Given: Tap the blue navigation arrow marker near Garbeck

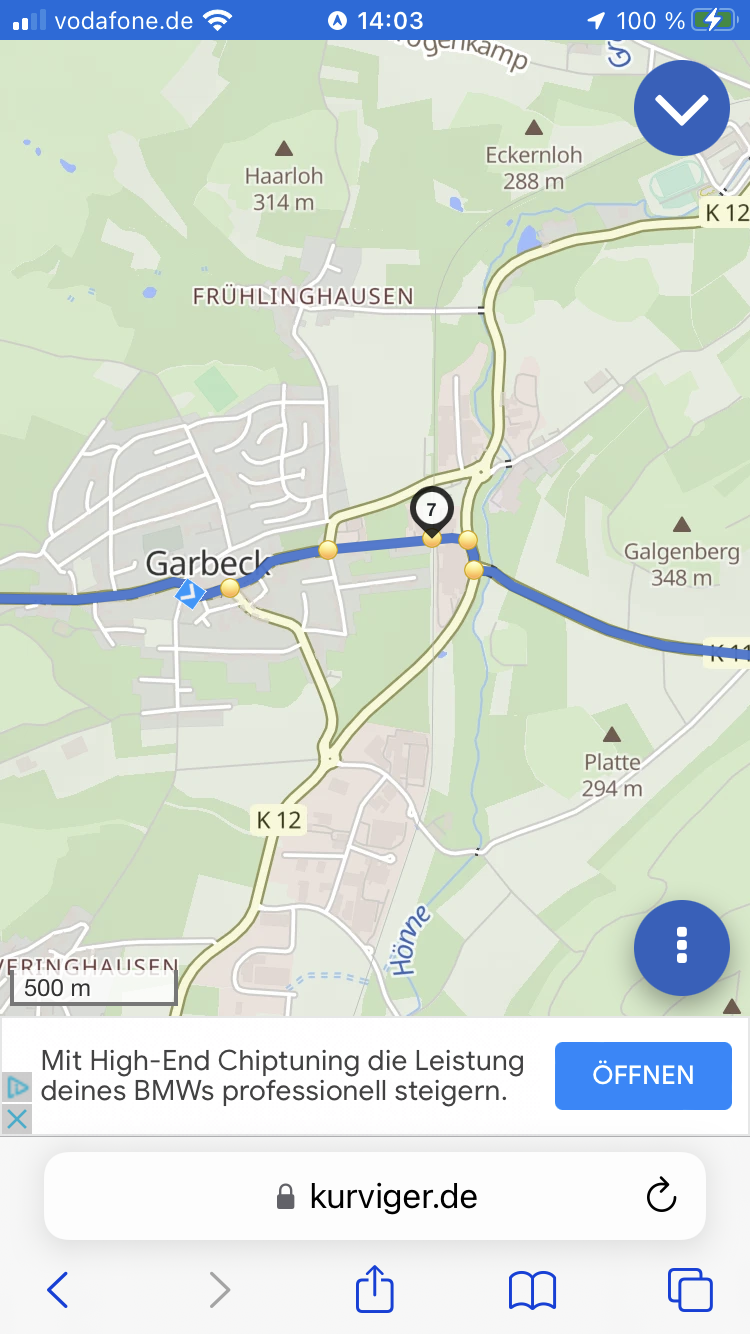Looking at the screenshot, I should pos(189,593).
